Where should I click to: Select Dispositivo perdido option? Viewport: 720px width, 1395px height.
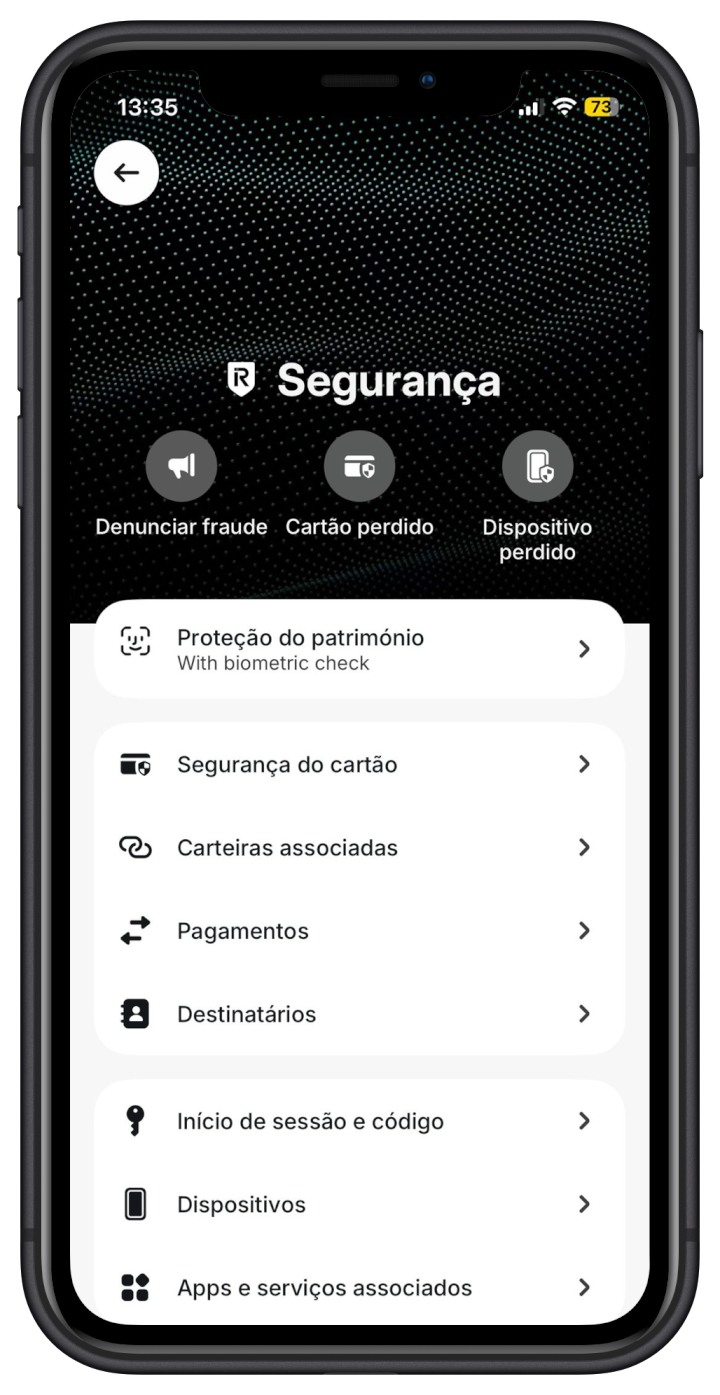(x=537, y=467)
